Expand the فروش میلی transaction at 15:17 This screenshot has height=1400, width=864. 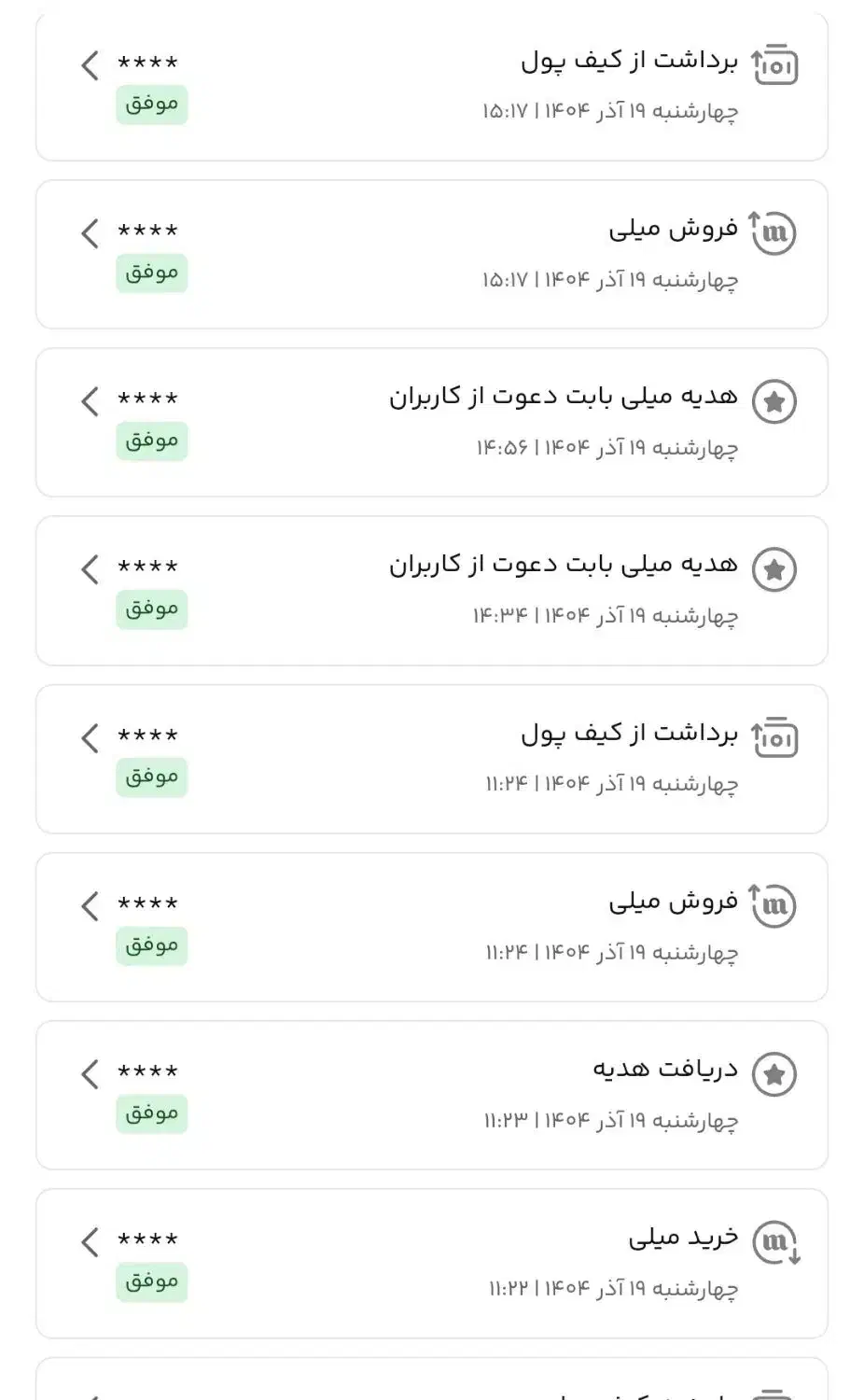90,233
